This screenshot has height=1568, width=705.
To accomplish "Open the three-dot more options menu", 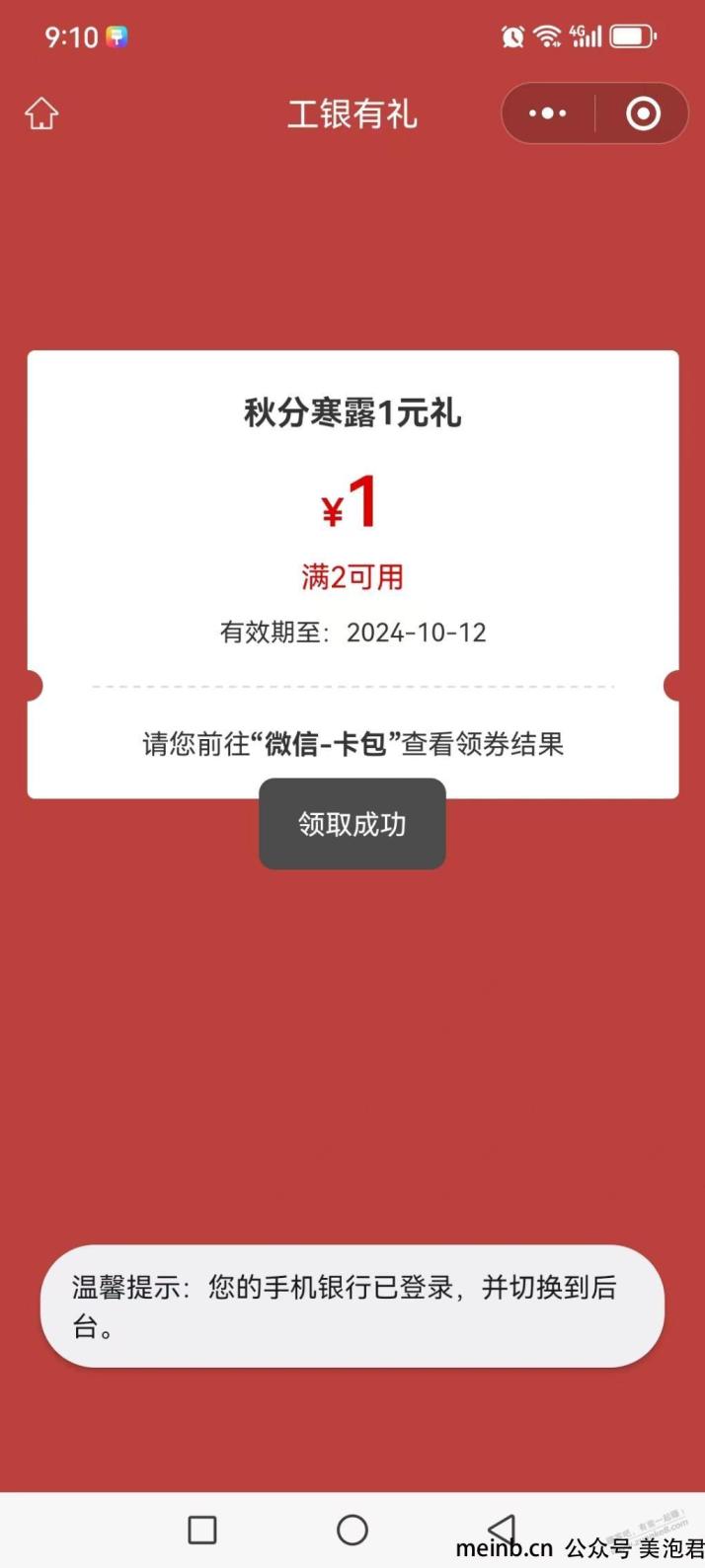I will [548, 113].
